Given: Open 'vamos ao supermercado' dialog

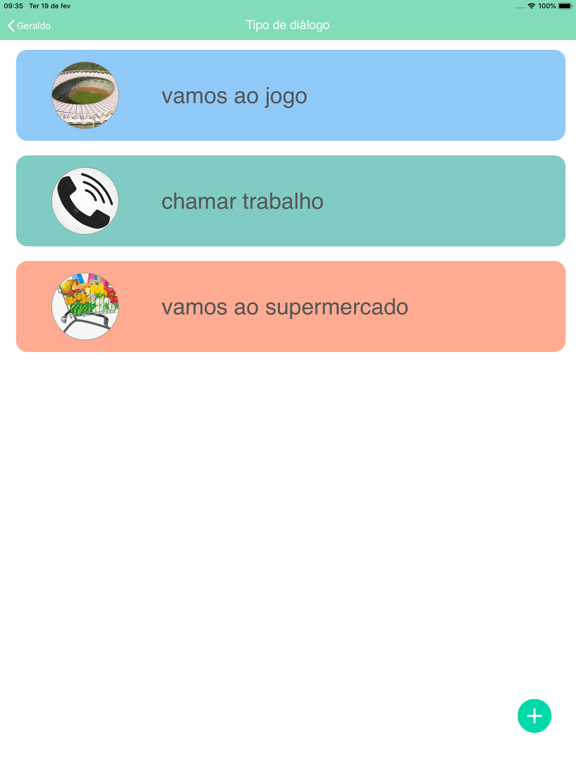Looking at the screenshot, I should tap(290, 307).
